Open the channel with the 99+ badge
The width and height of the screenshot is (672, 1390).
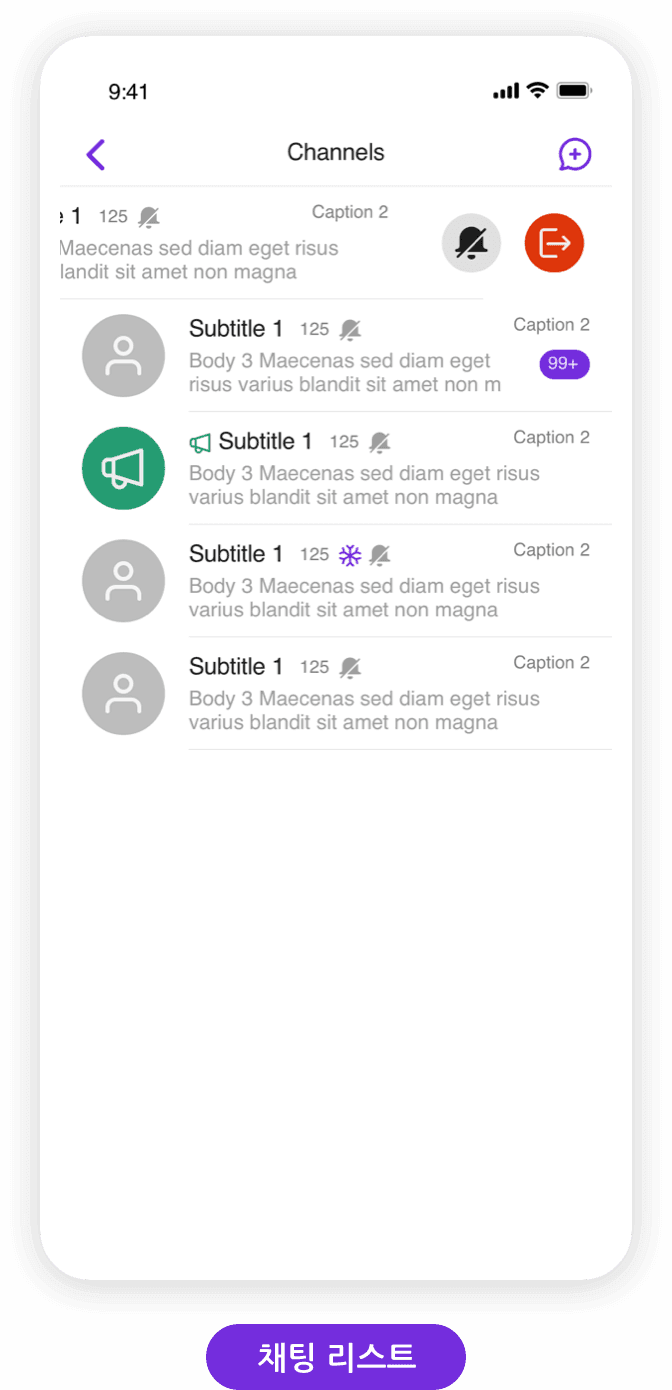336,355
